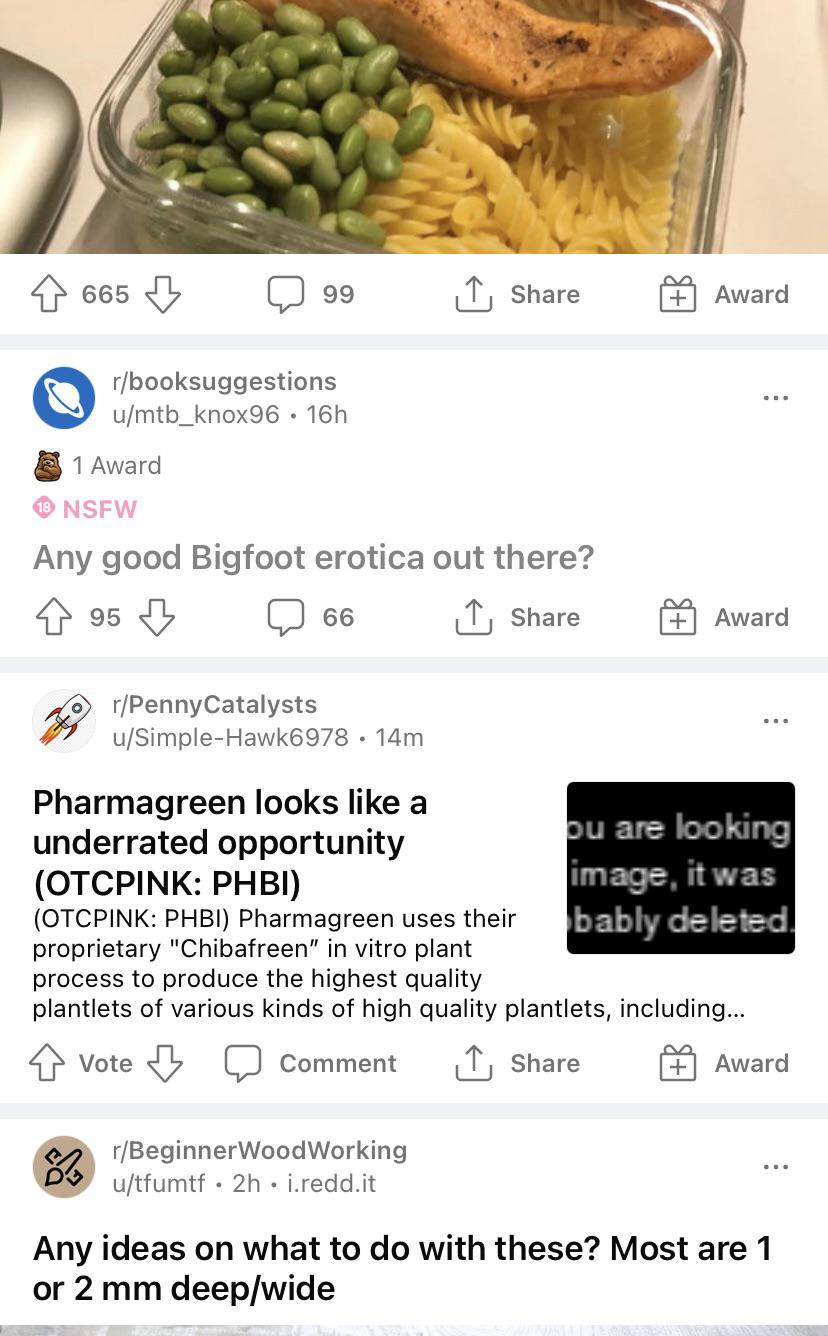Upvote the Bigfoot erotica post

click(x=48, y=617)
